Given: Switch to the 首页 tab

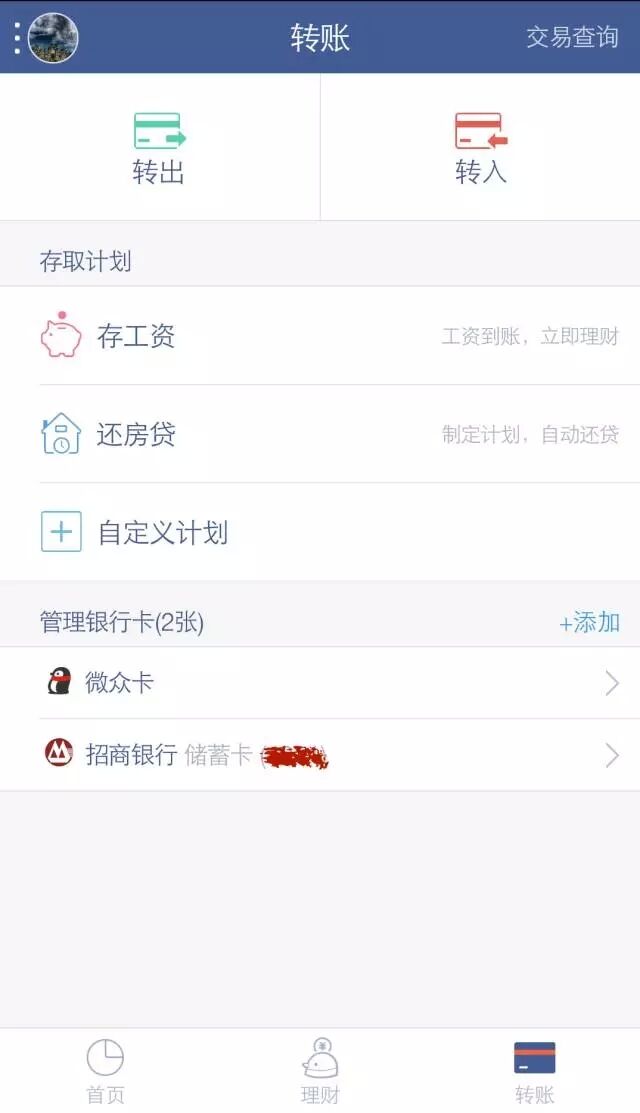Looking at the screenshot, I should coord(105,1070).
